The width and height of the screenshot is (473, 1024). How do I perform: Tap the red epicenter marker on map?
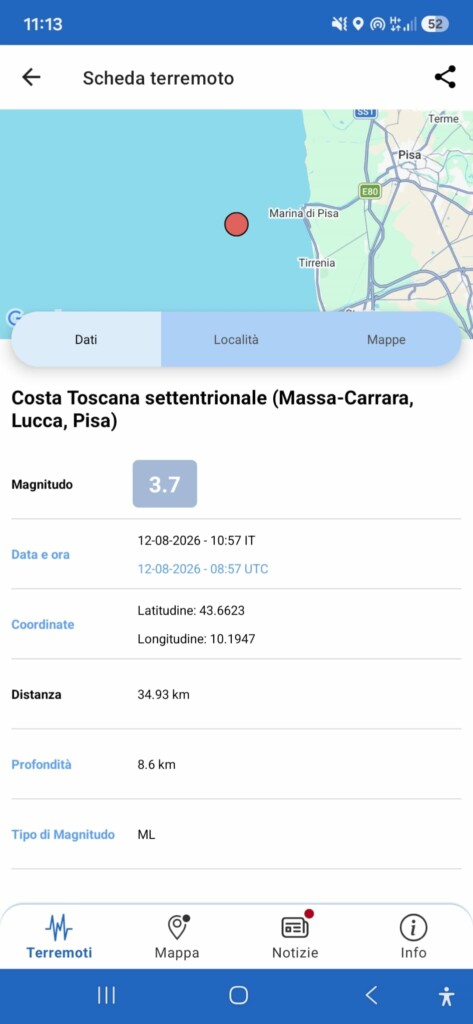[236, 224]
